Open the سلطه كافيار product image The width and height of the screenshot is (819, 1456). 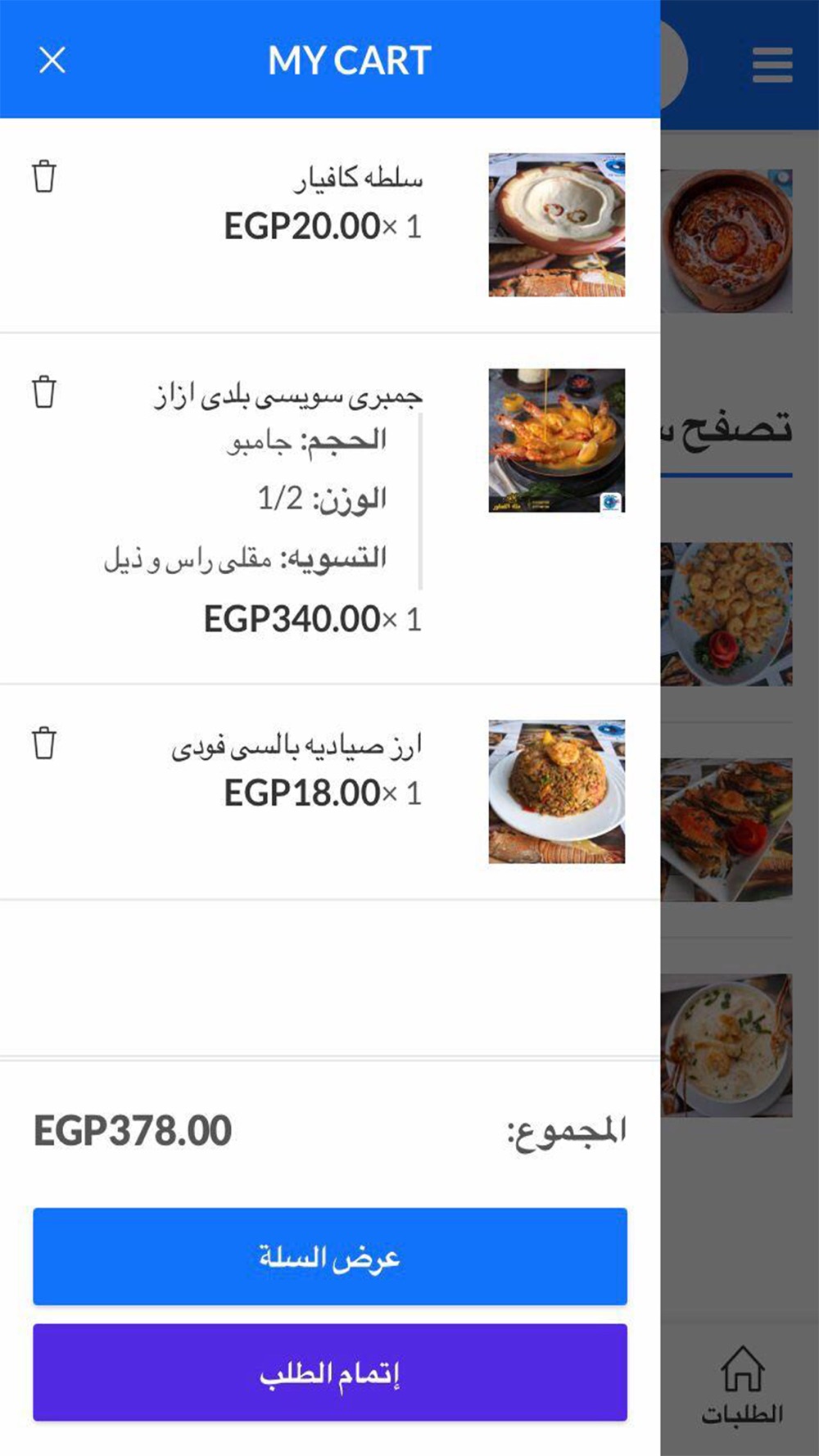pos(557,224)
